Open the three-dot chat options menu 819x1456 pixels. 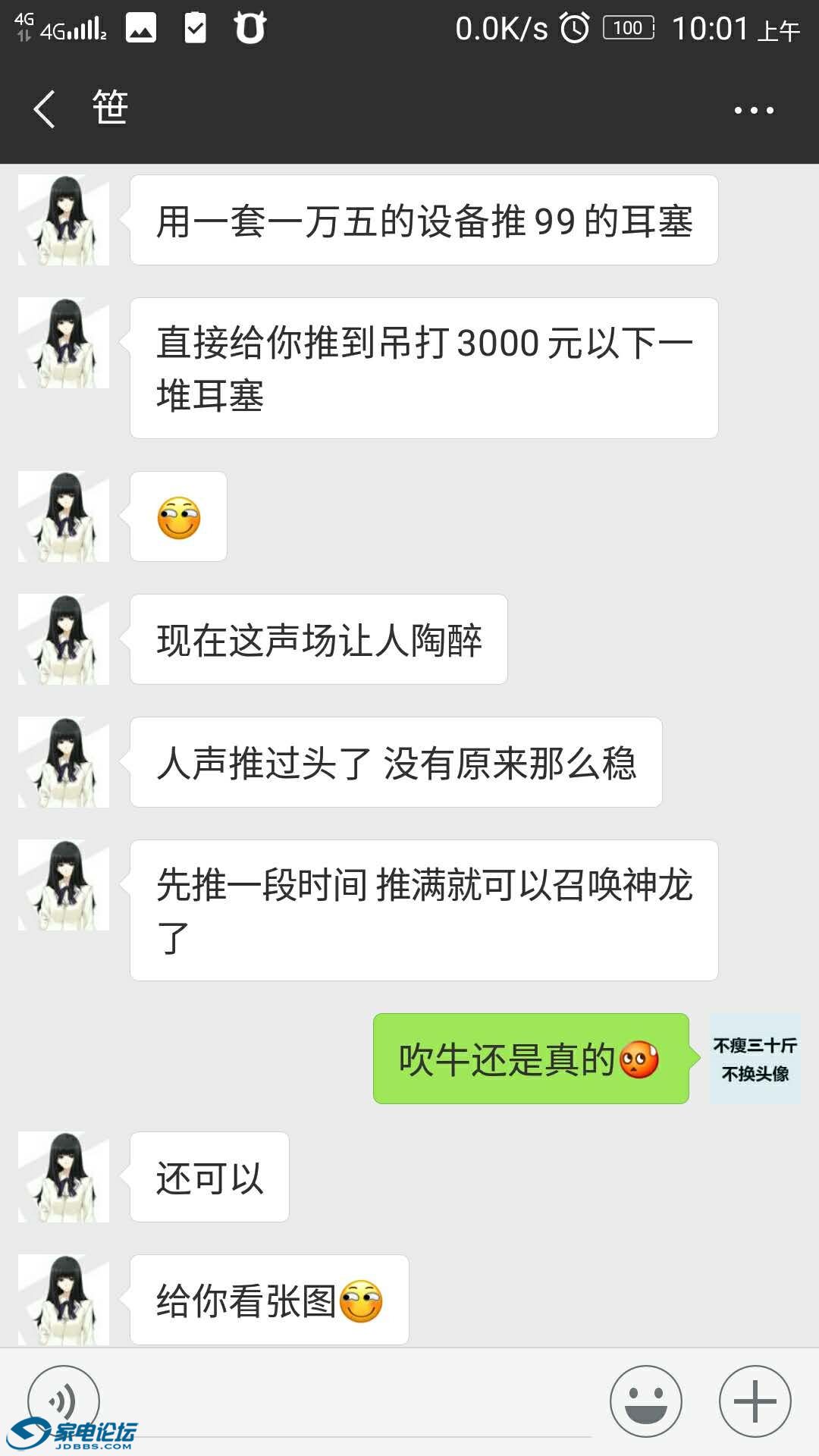coord(753,111)
